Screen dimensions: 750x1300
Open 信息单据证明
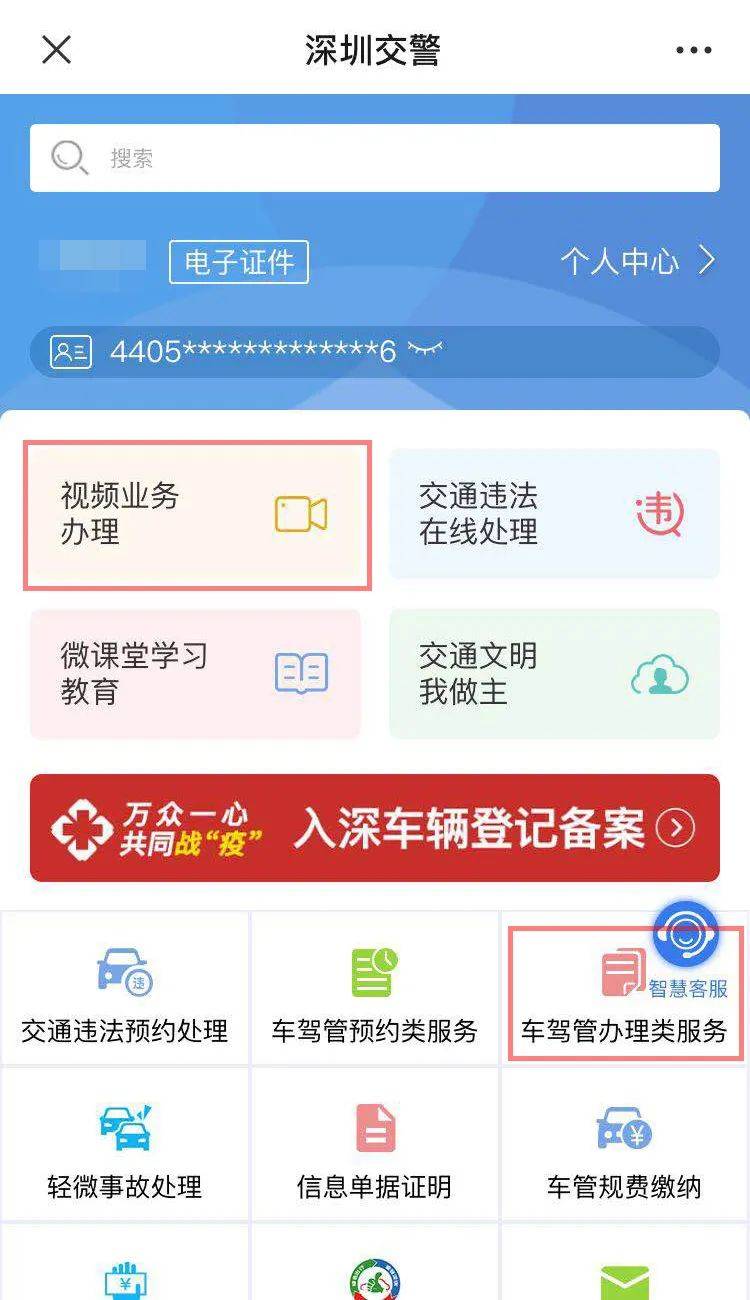tap(375, 1146)
